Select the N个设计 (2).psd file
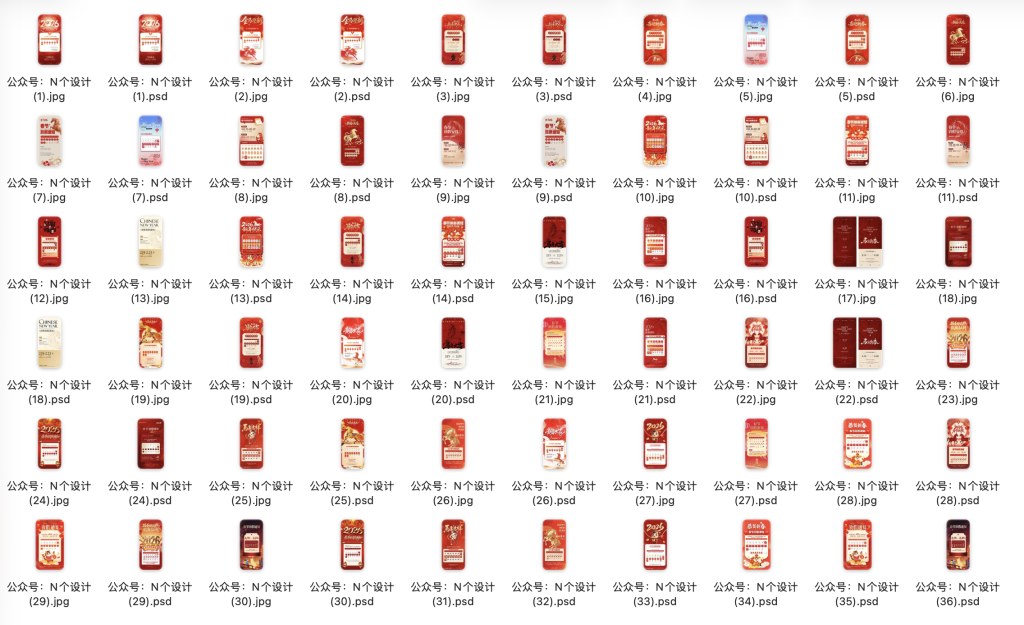Image resolution: width=1024 pixels, height=625 pixels. coord(352,41)
